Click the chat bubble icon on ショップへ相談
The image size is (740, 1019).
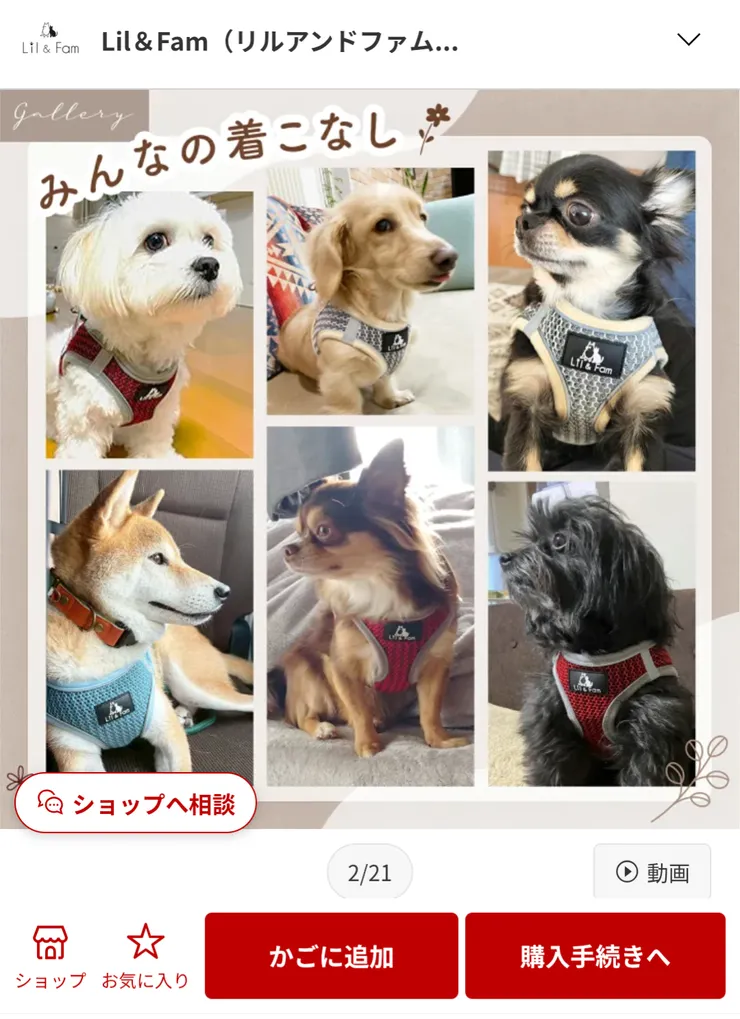(x=47, y=802)
